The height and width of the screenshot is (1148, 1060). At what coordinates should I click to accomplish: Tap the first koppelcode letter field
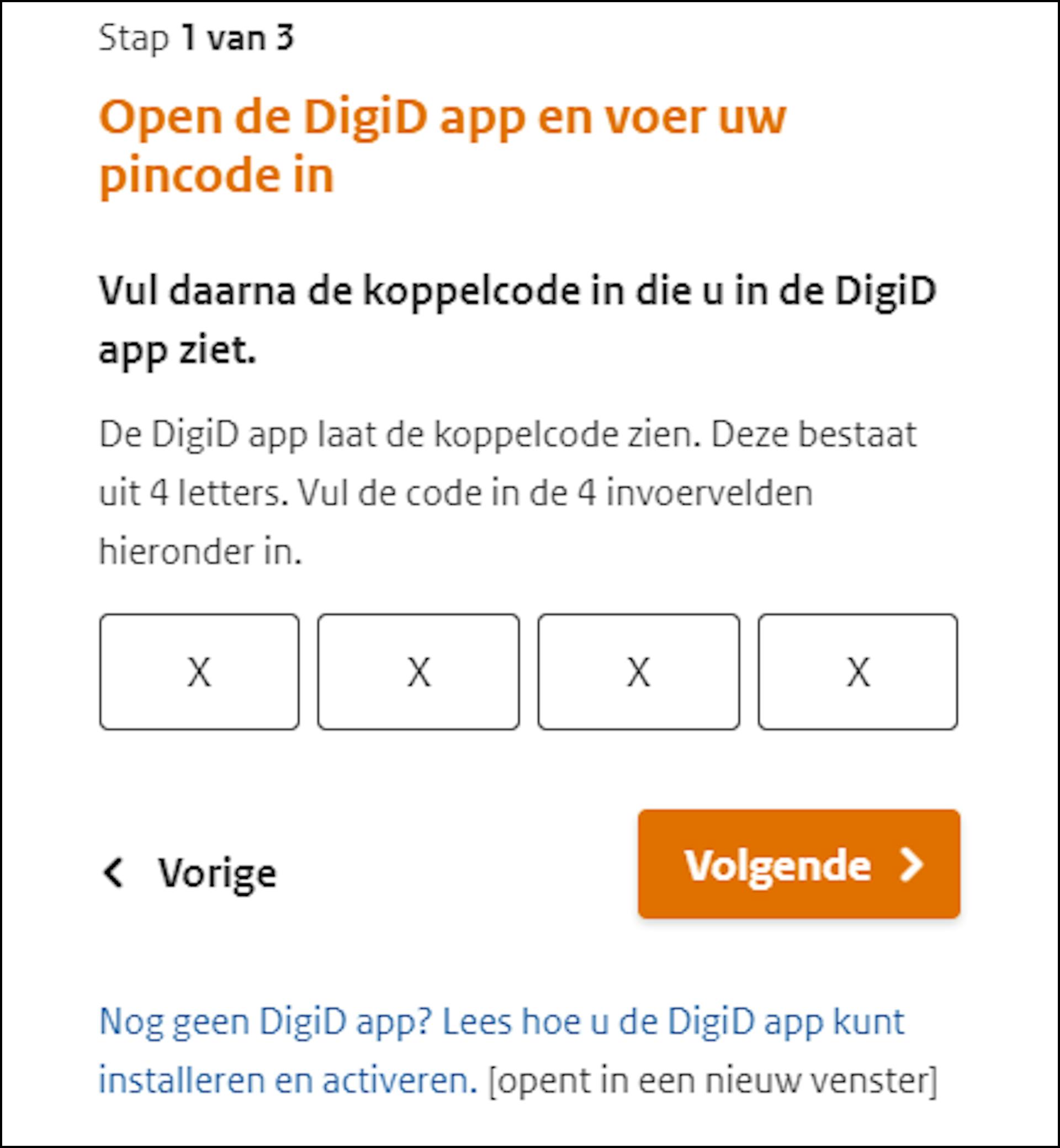coord(199,671)
